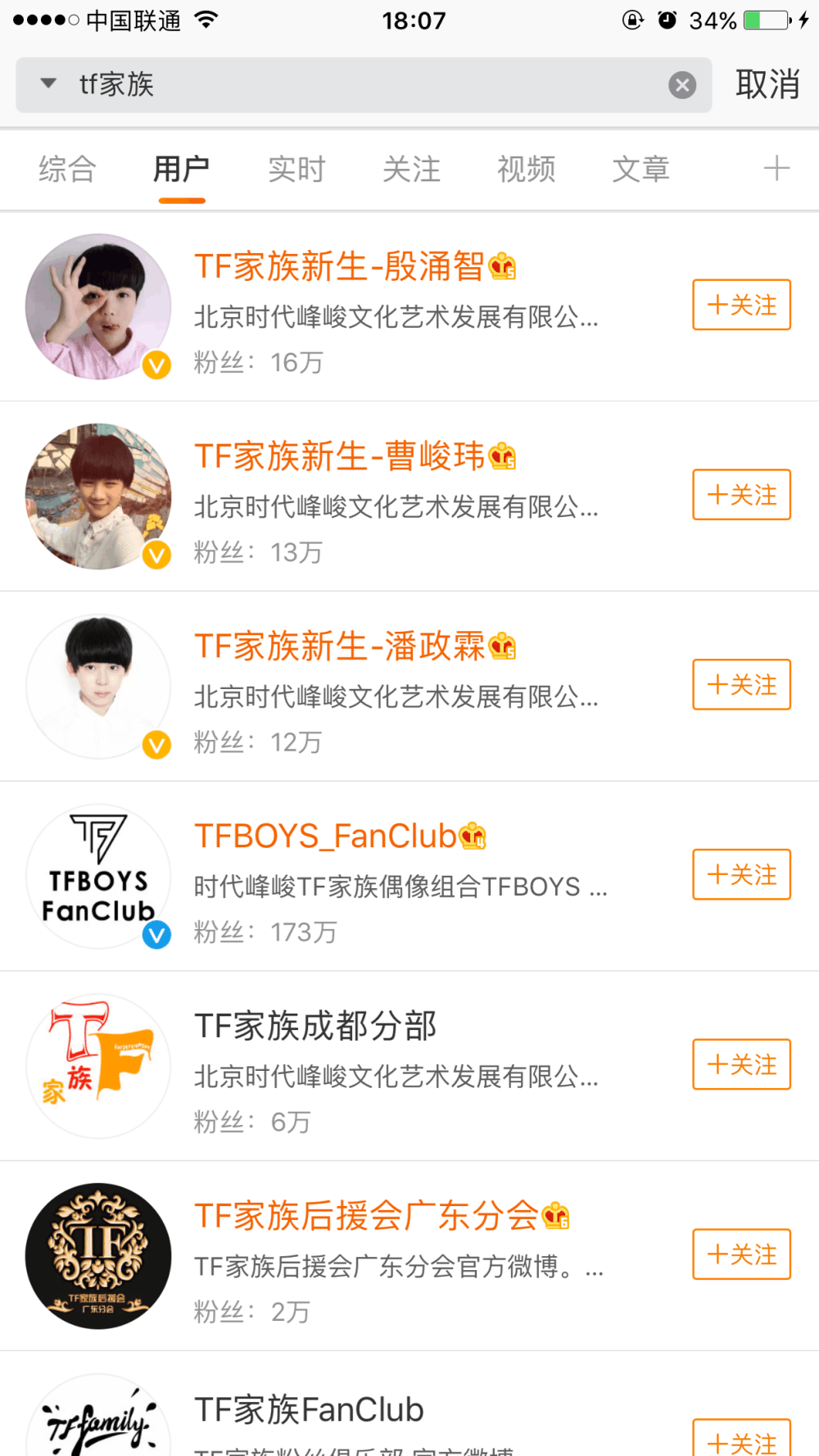Open the search type dropdown arrow

tap(48, 84)
